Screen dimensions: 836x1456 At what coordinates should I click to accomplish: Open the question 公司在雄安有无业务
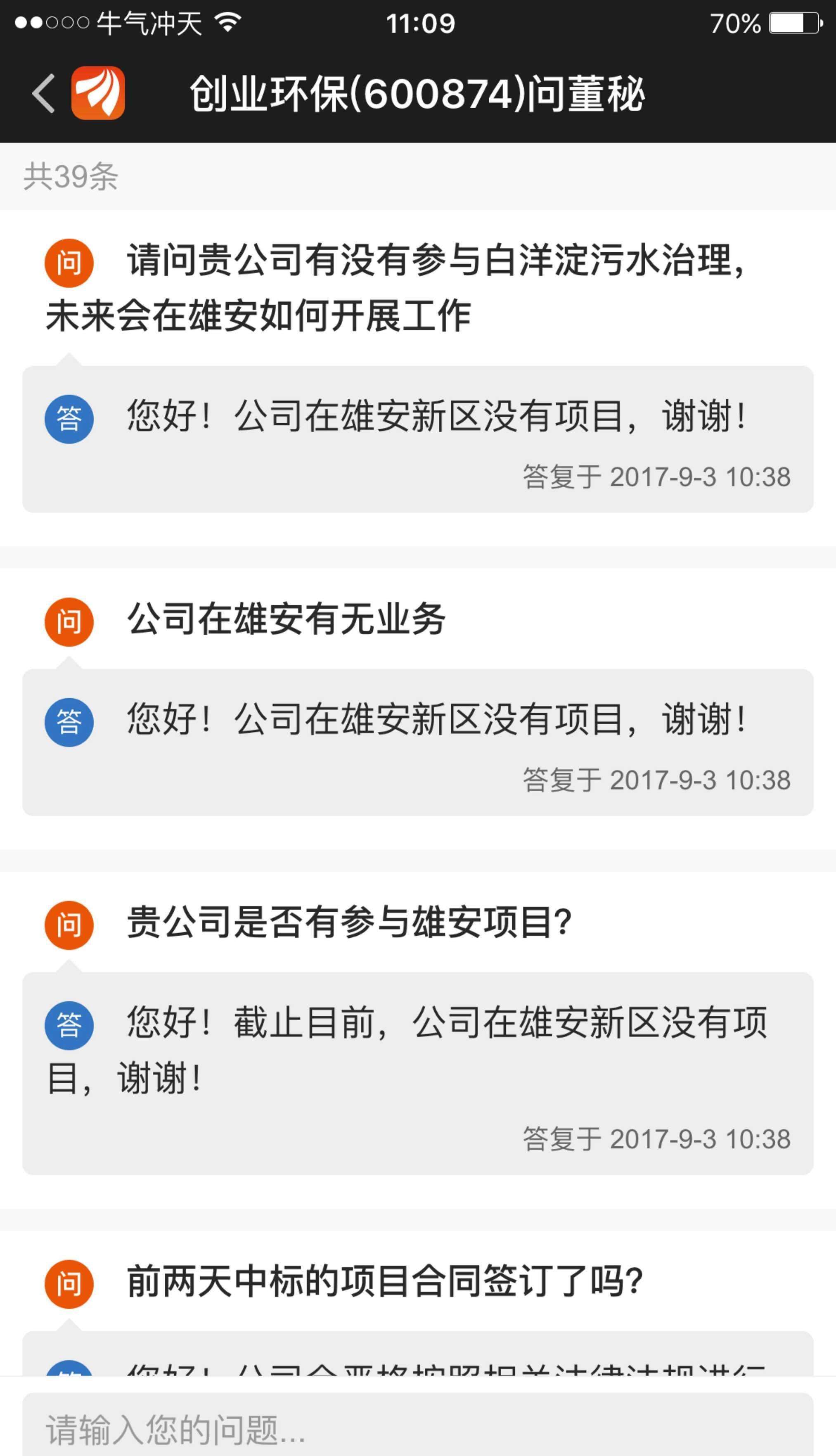tap(287, 622)
